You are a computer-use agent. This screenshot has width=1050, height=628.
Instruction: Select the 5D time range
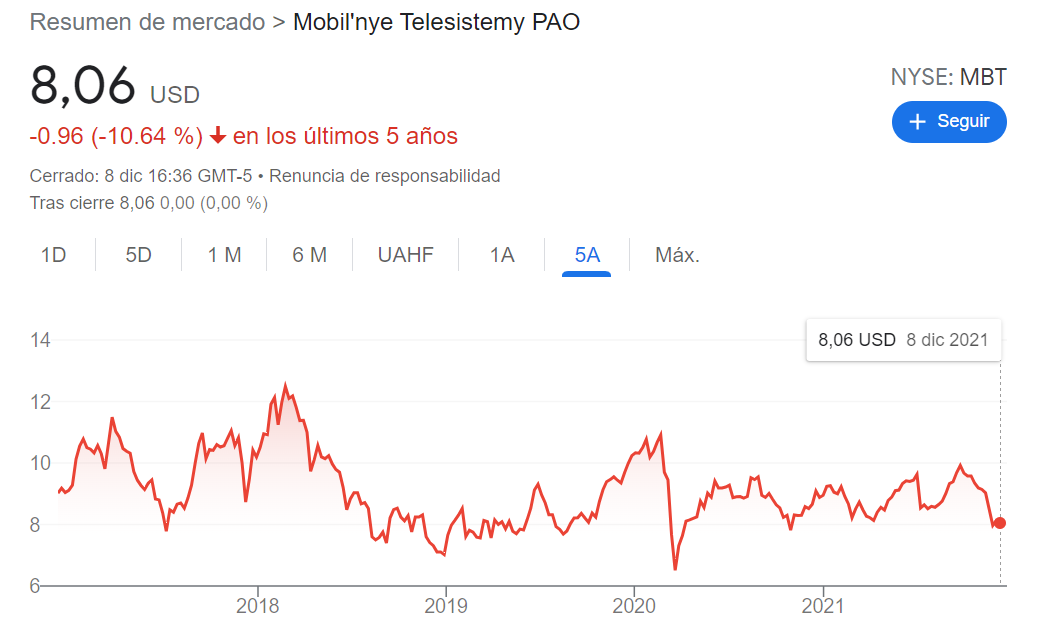point(138,255)
